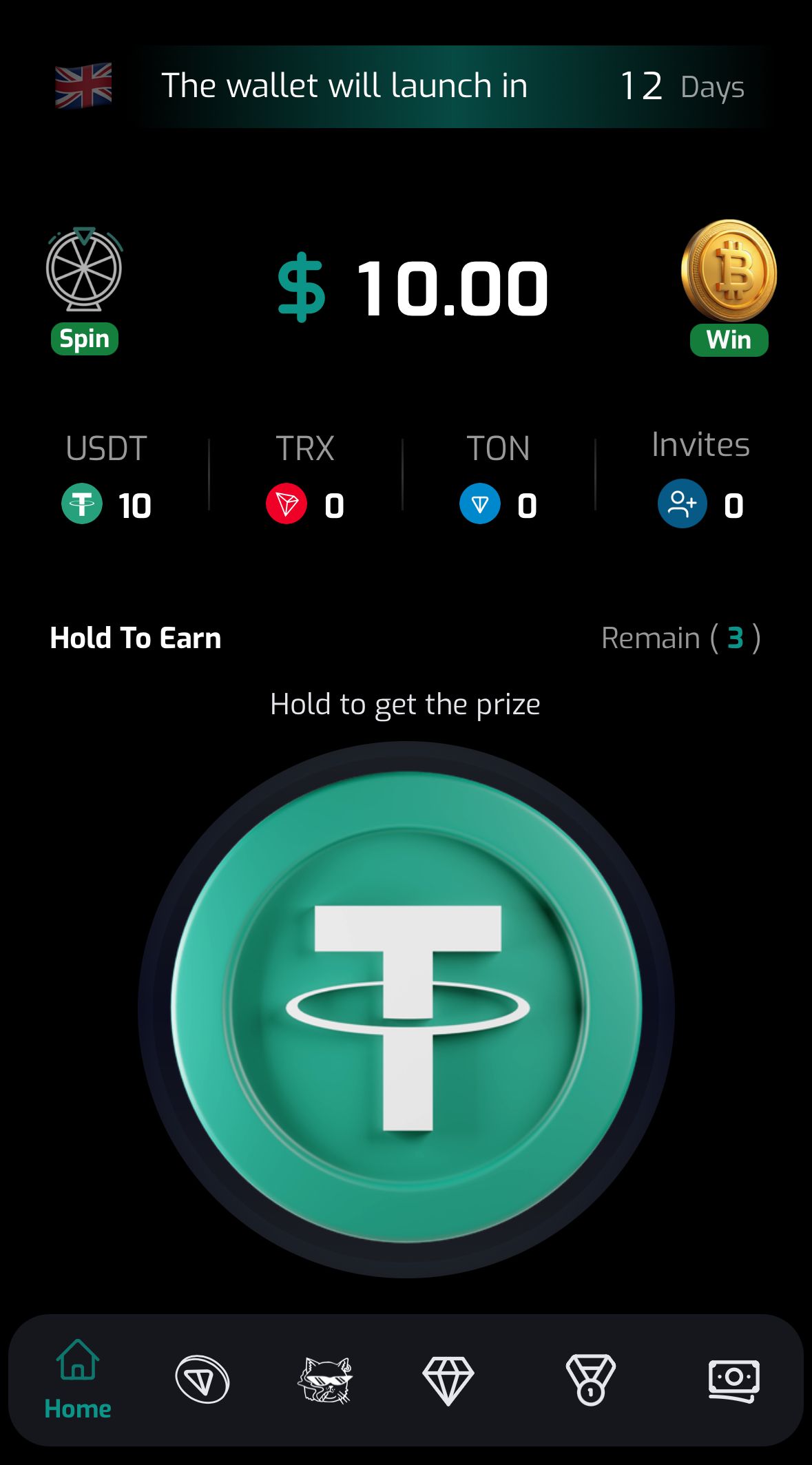Open the Spin wheel

(x=84, y=289)
